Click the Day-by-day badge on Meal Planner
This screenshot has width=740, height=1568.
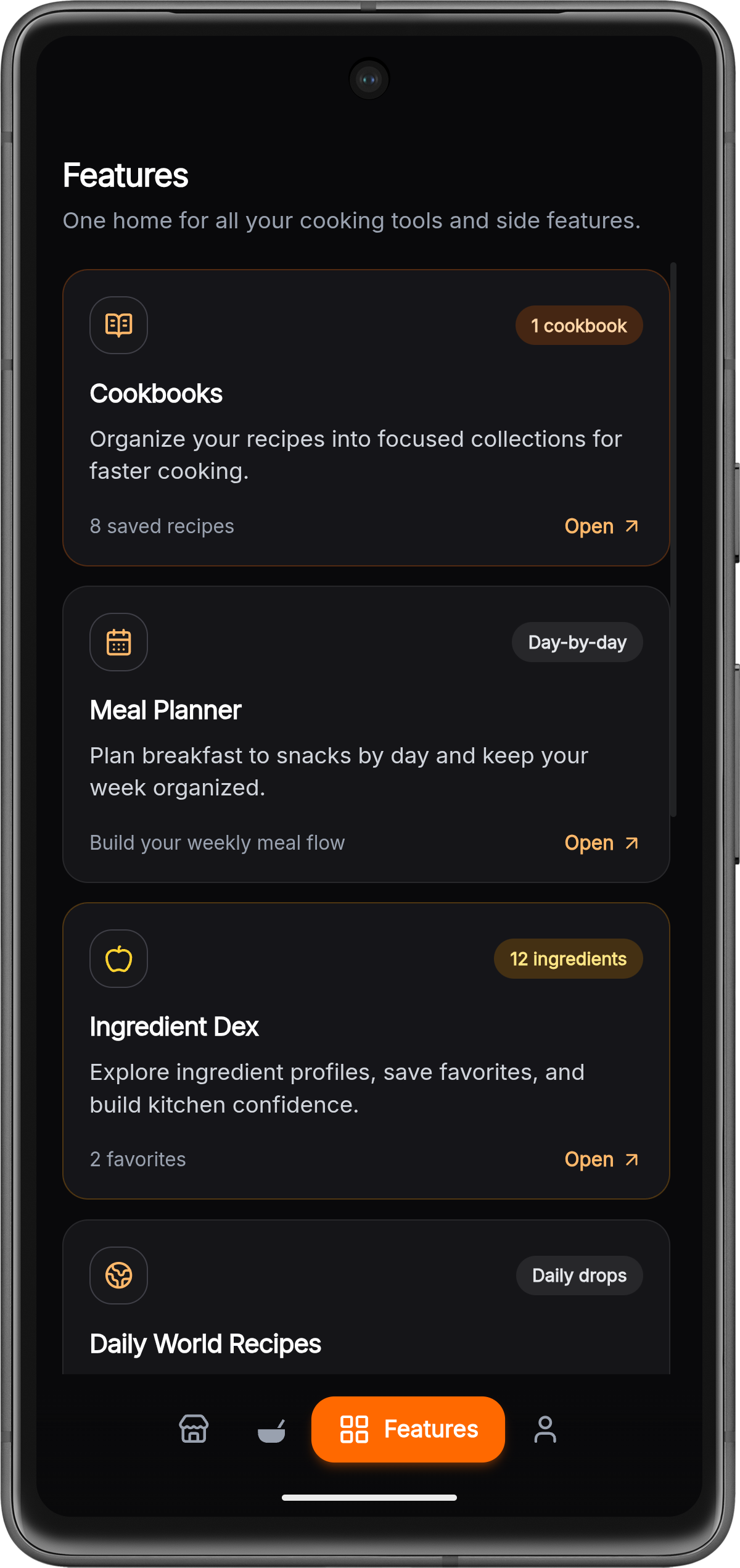coord(577,642)
